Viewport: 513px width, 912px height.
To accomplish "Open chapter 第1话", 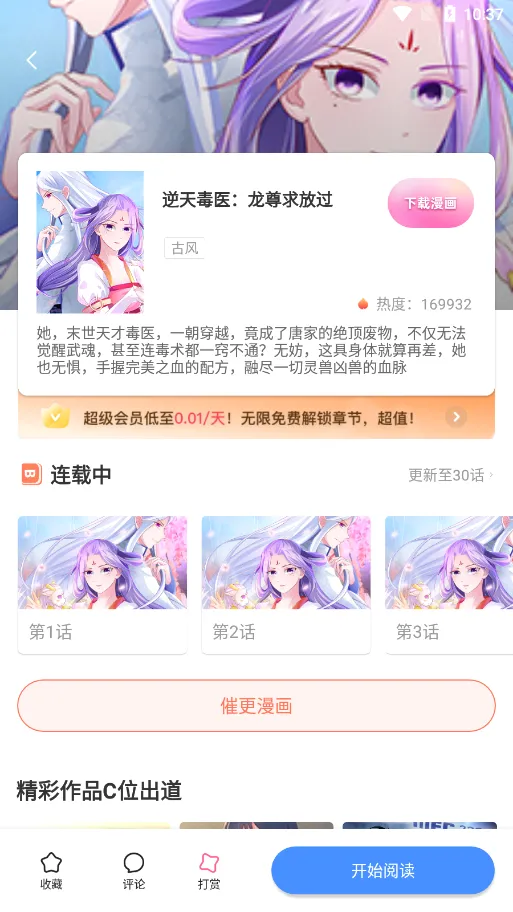I will coord(102,585).
